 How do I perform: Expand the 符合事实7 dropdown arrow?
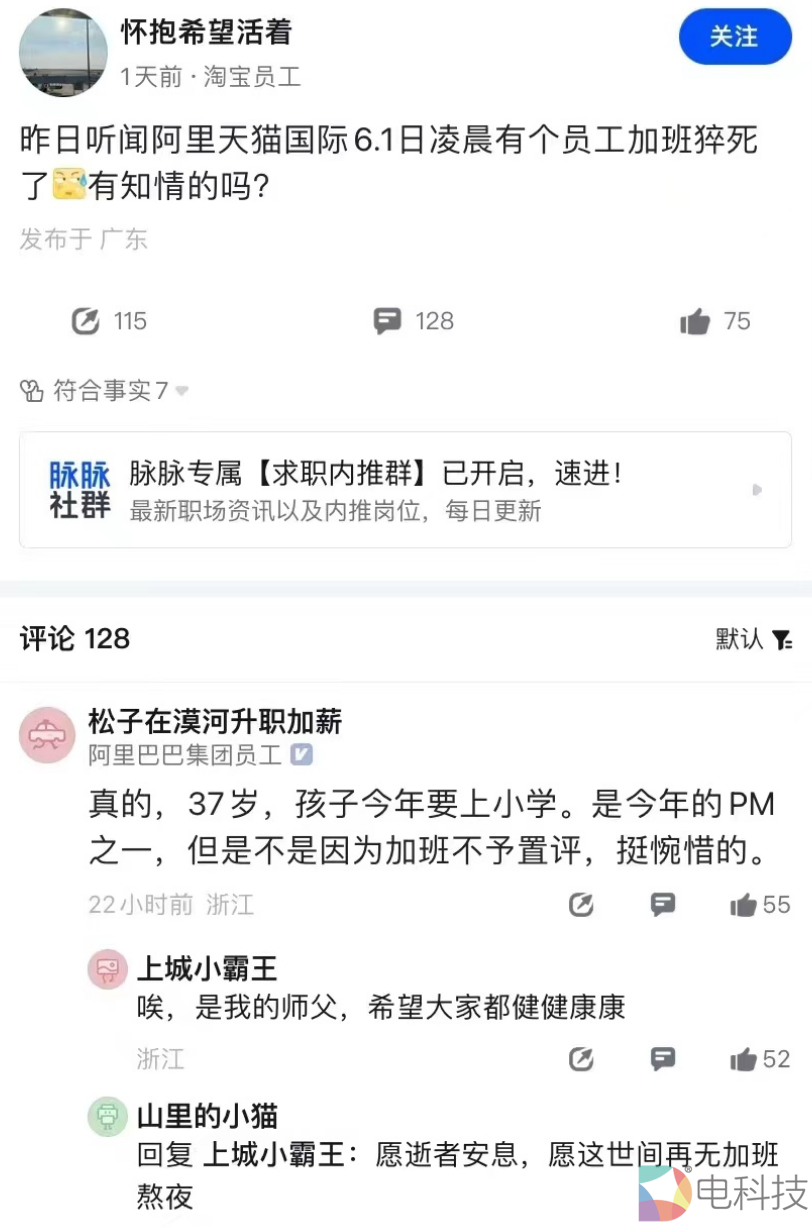(x=180, y=392)
